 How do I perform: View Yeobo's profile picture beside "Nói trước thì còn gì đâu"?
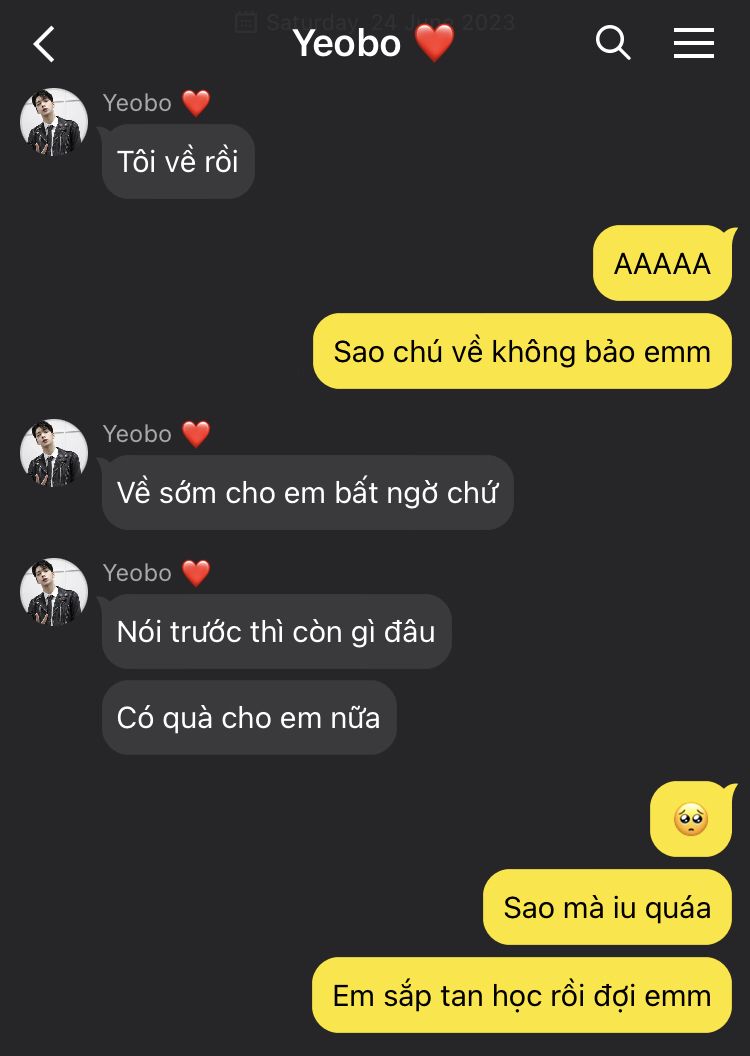point(54,592)
